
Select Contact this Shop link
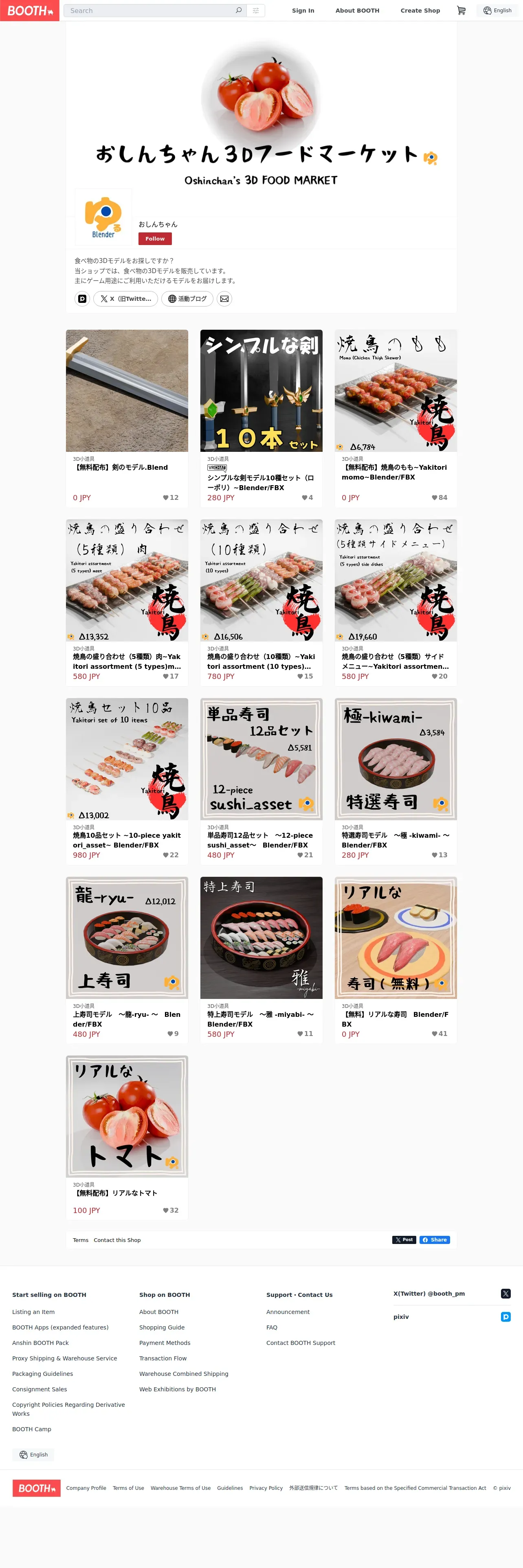(x=117, y=1240)
